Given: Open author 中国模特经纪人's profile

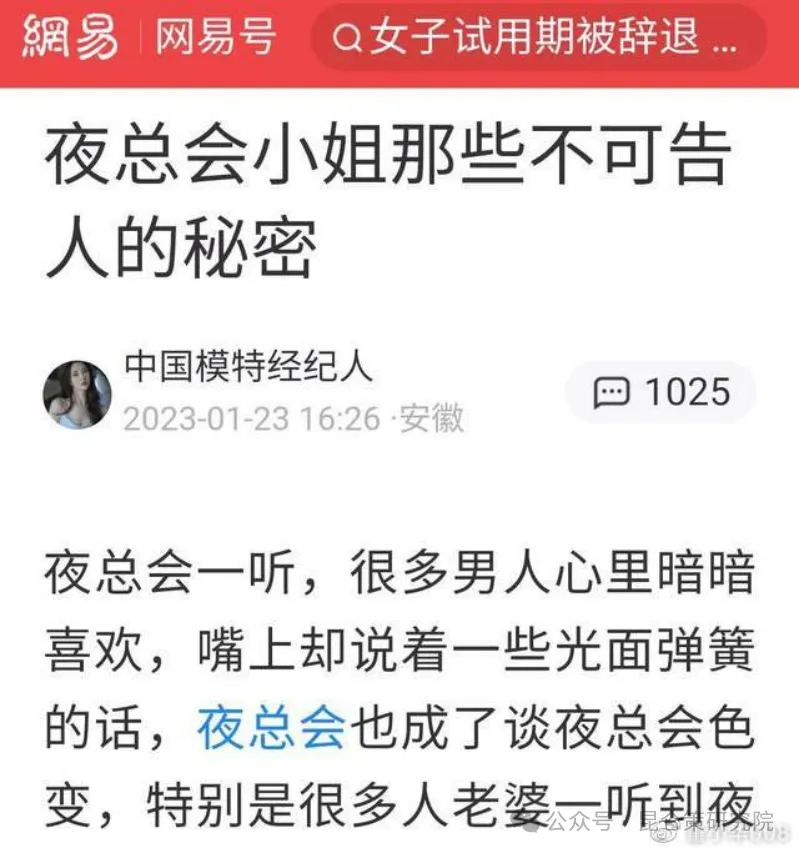Looking at the screenshot, I should point(248,367).
